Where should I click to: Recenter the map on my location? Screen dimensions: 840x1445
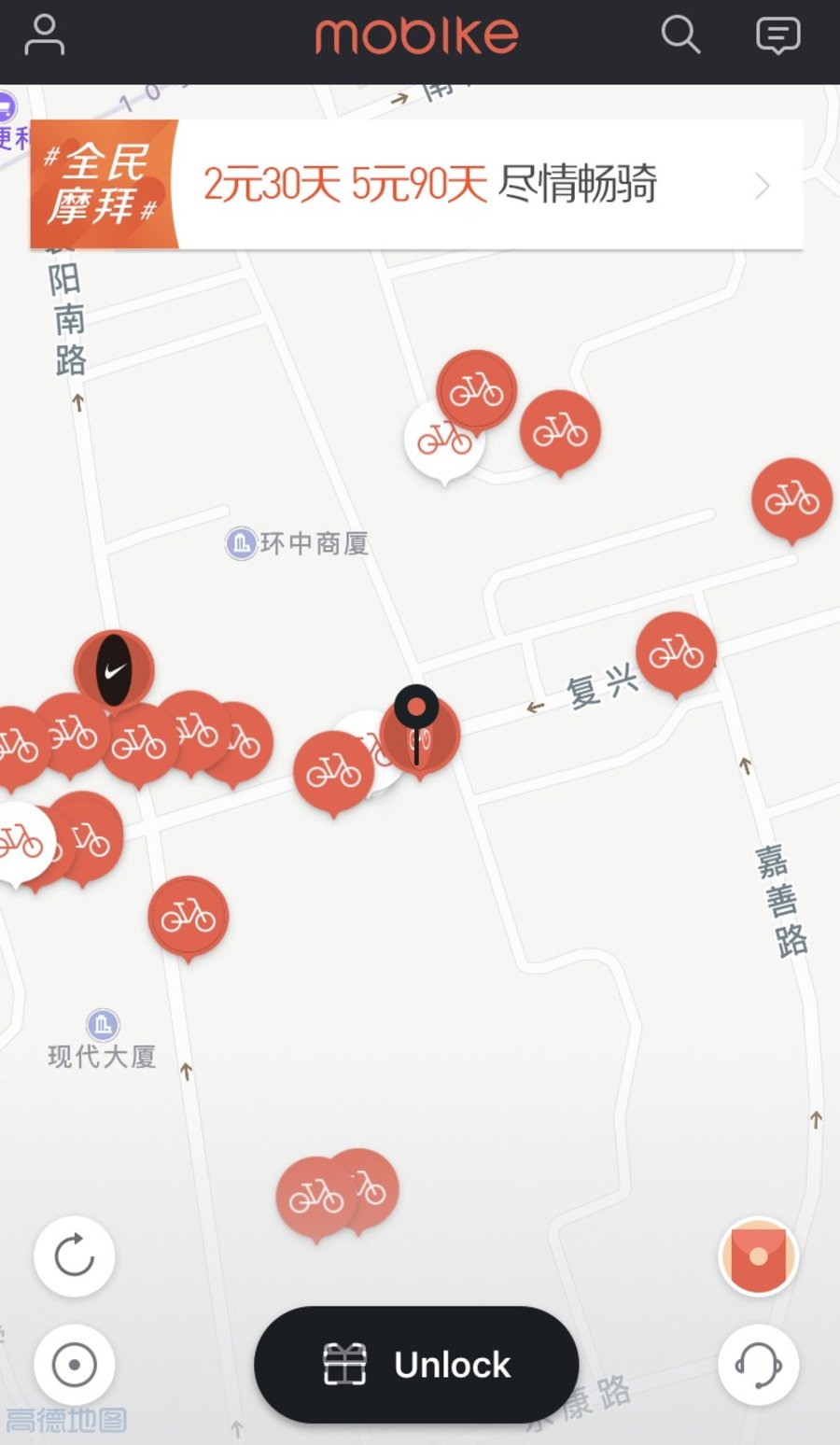pos(75,1366)
